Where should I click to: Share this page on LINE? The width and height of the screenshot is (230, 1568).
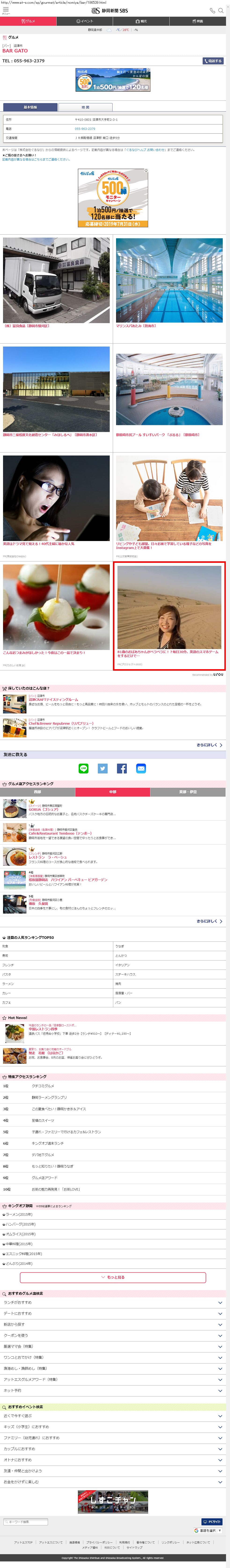83,768
